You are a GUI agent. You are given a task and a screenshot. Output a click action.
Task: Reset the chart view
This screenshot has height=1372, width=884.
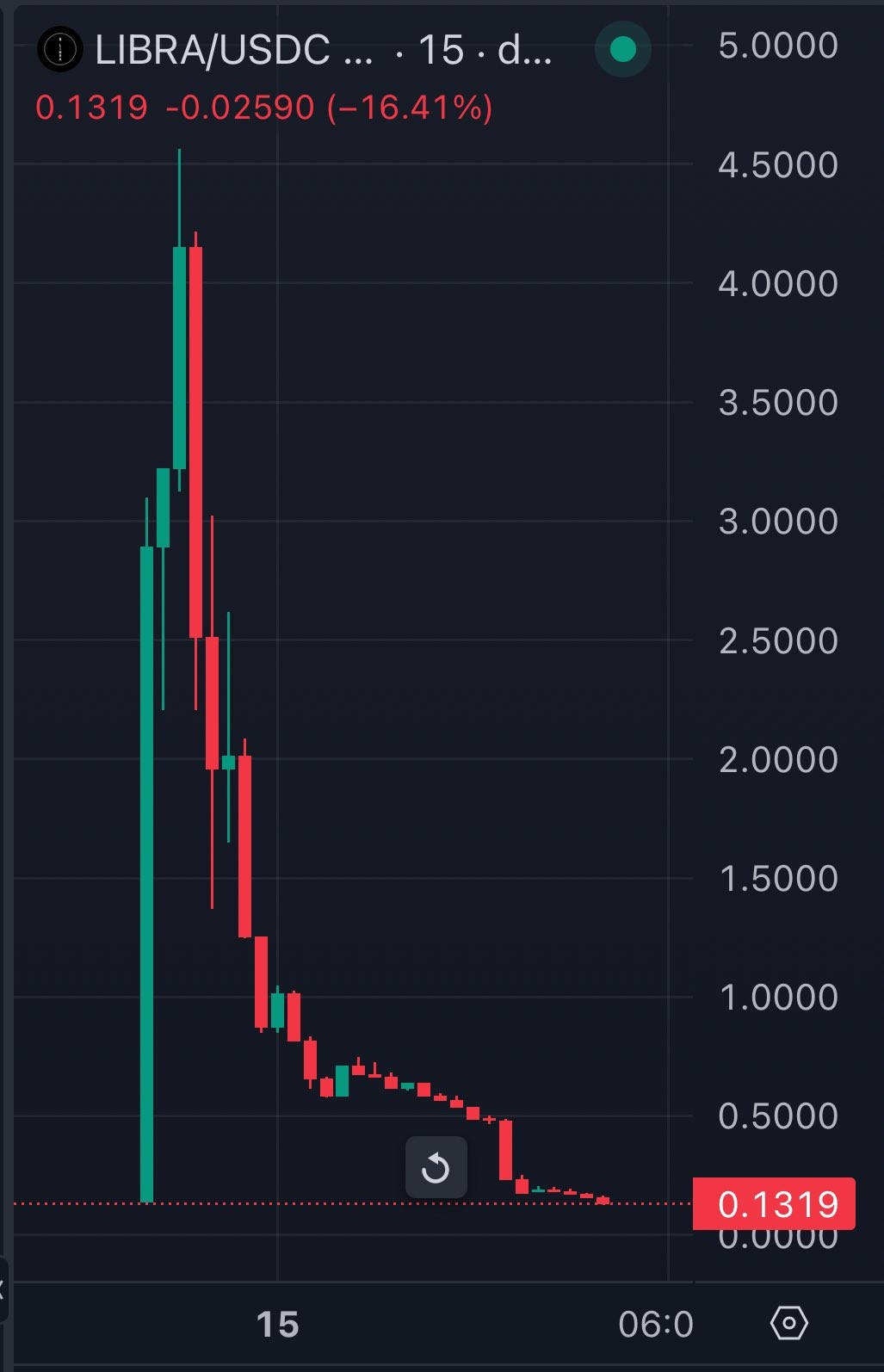(436, 1168)
